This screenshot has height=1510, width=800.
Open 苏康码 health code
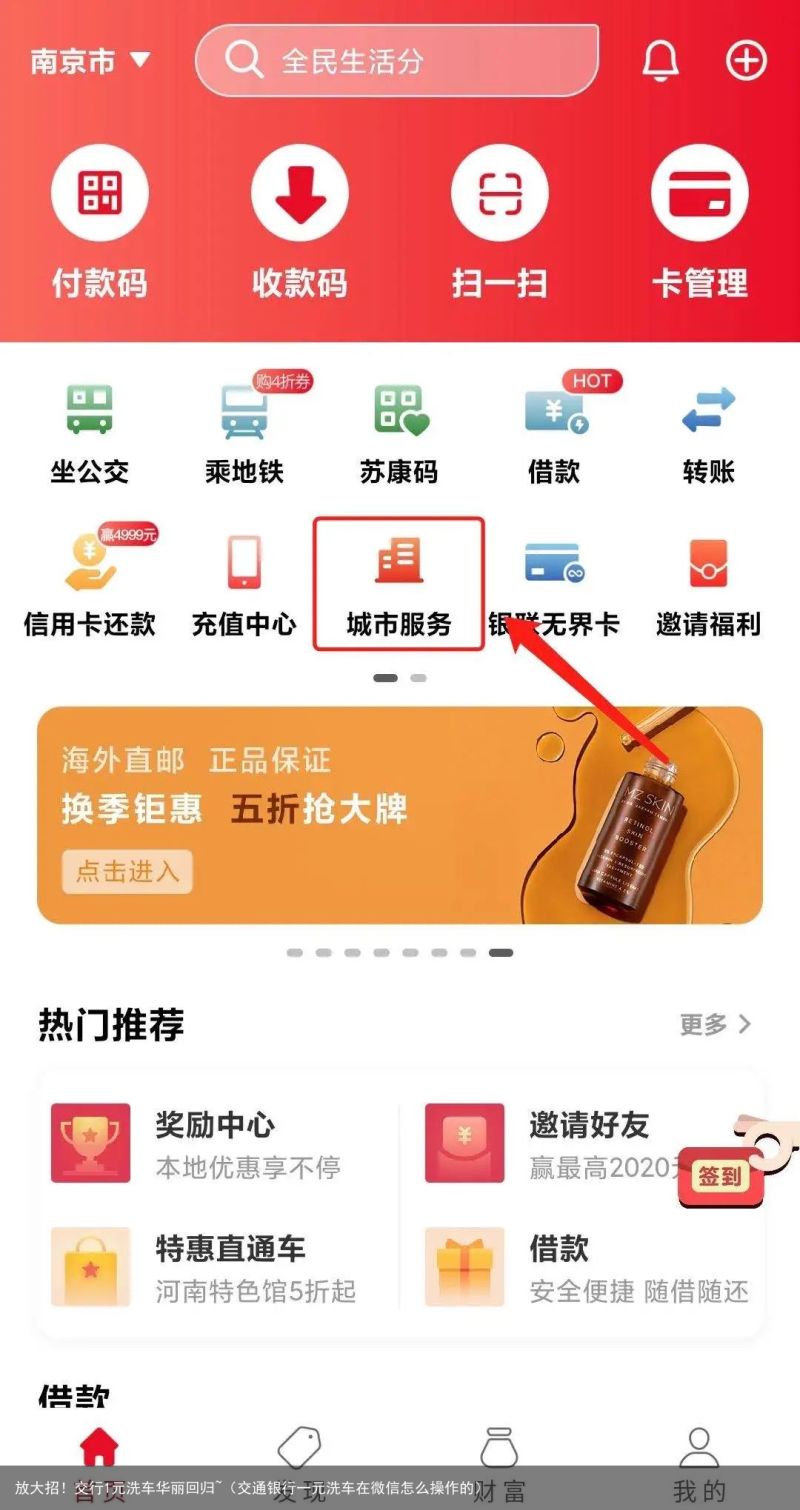(x=399, y=432)
